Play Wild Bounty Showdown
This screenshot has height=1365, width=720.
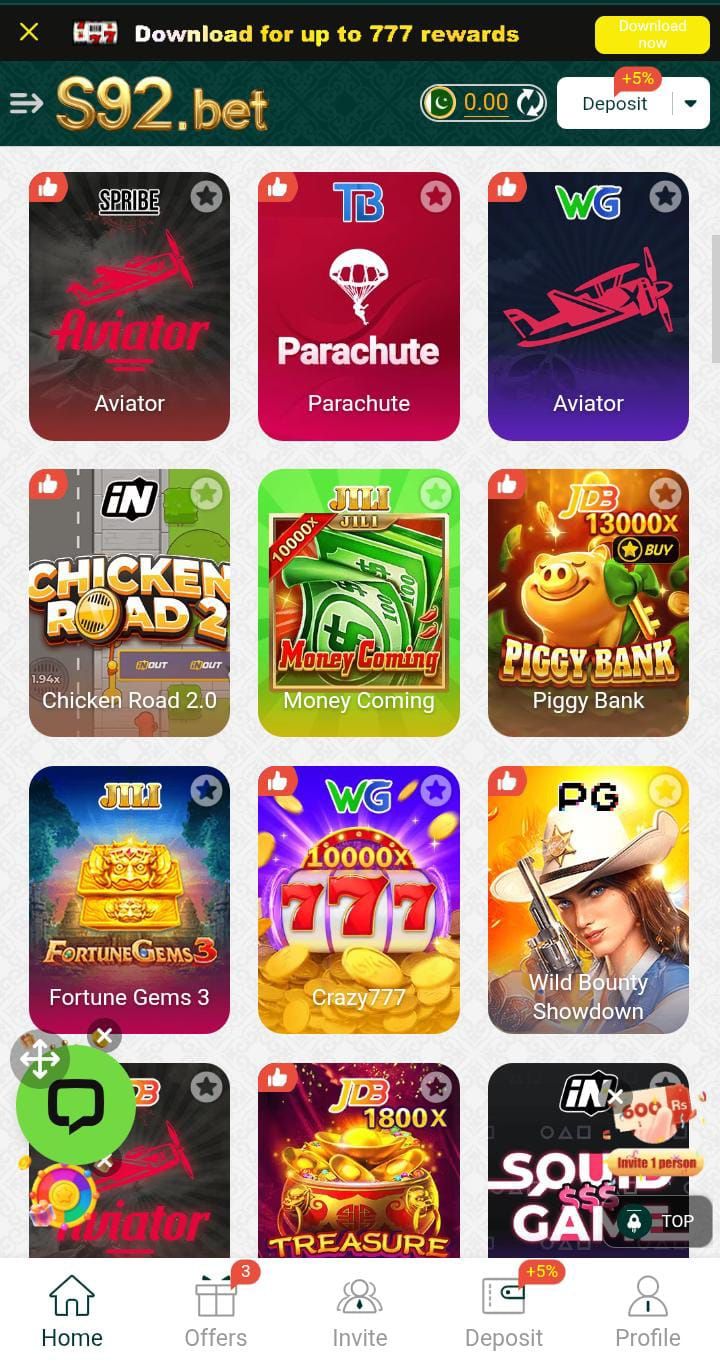[x=588, y=899]
